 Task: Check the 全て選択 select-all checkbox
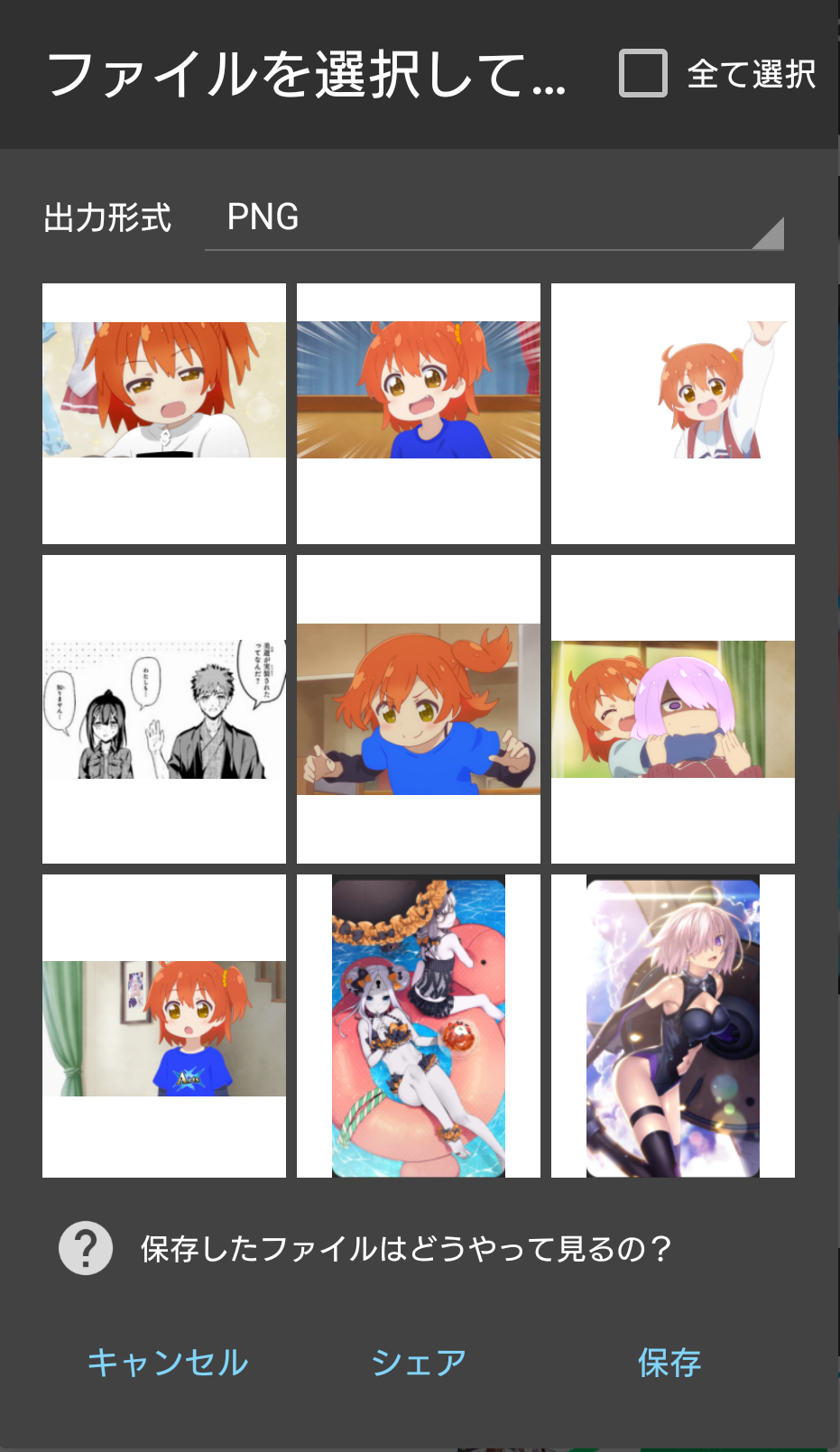pyautogui.click(x=642, y=74)
